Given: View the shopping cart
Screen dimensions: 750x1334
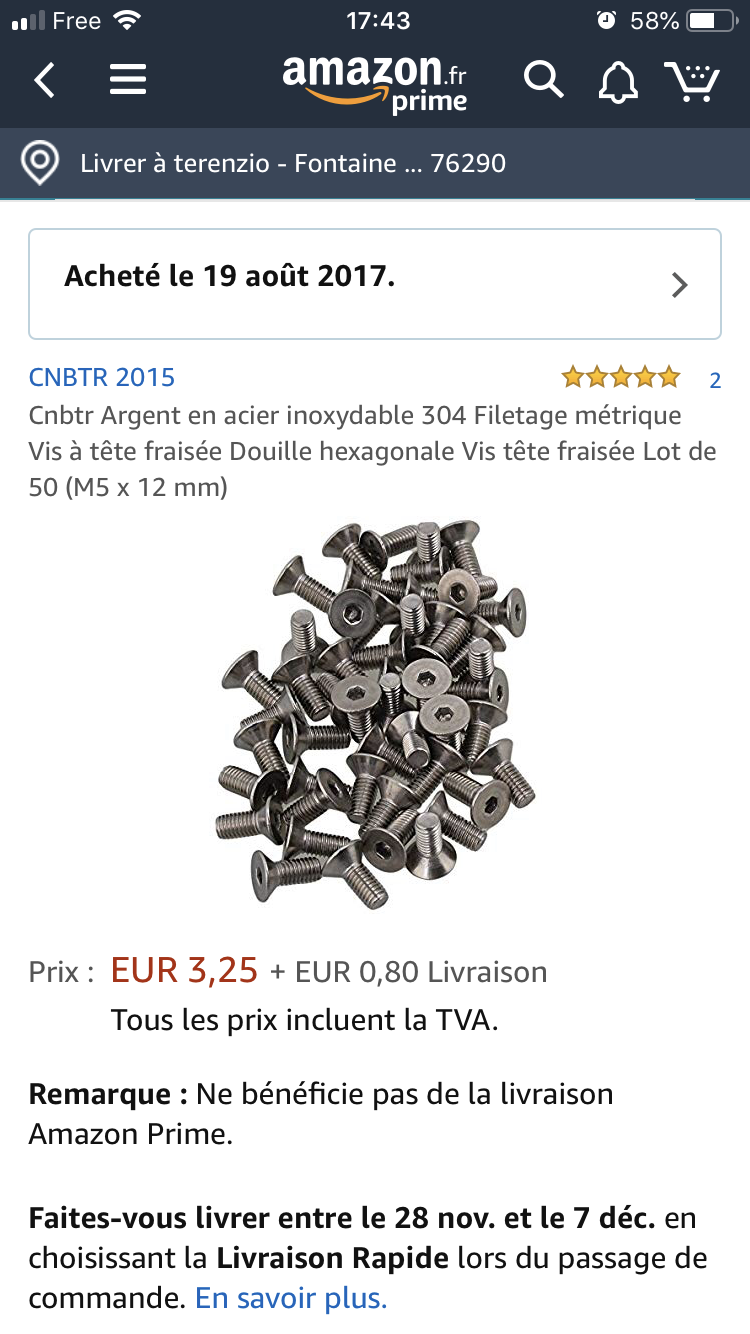Looking at the screenshot, I should (x=692, y=82).
